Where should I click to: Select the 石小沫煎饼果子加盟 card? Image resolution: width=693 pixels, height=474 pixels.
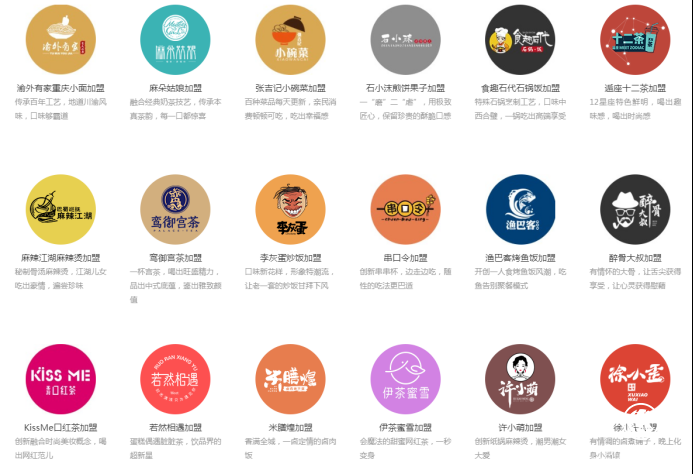405,40
